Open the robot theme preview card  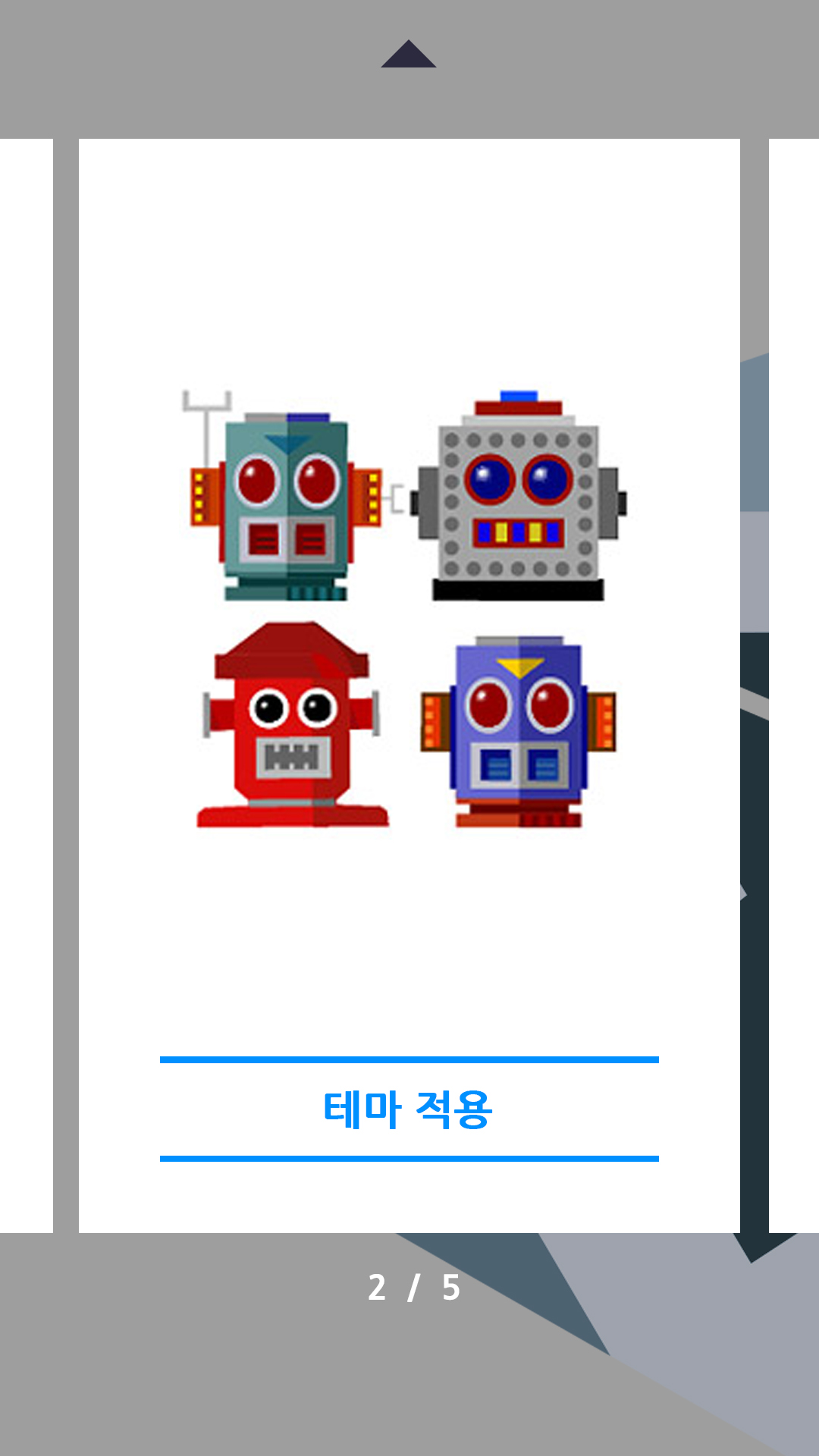407,609
